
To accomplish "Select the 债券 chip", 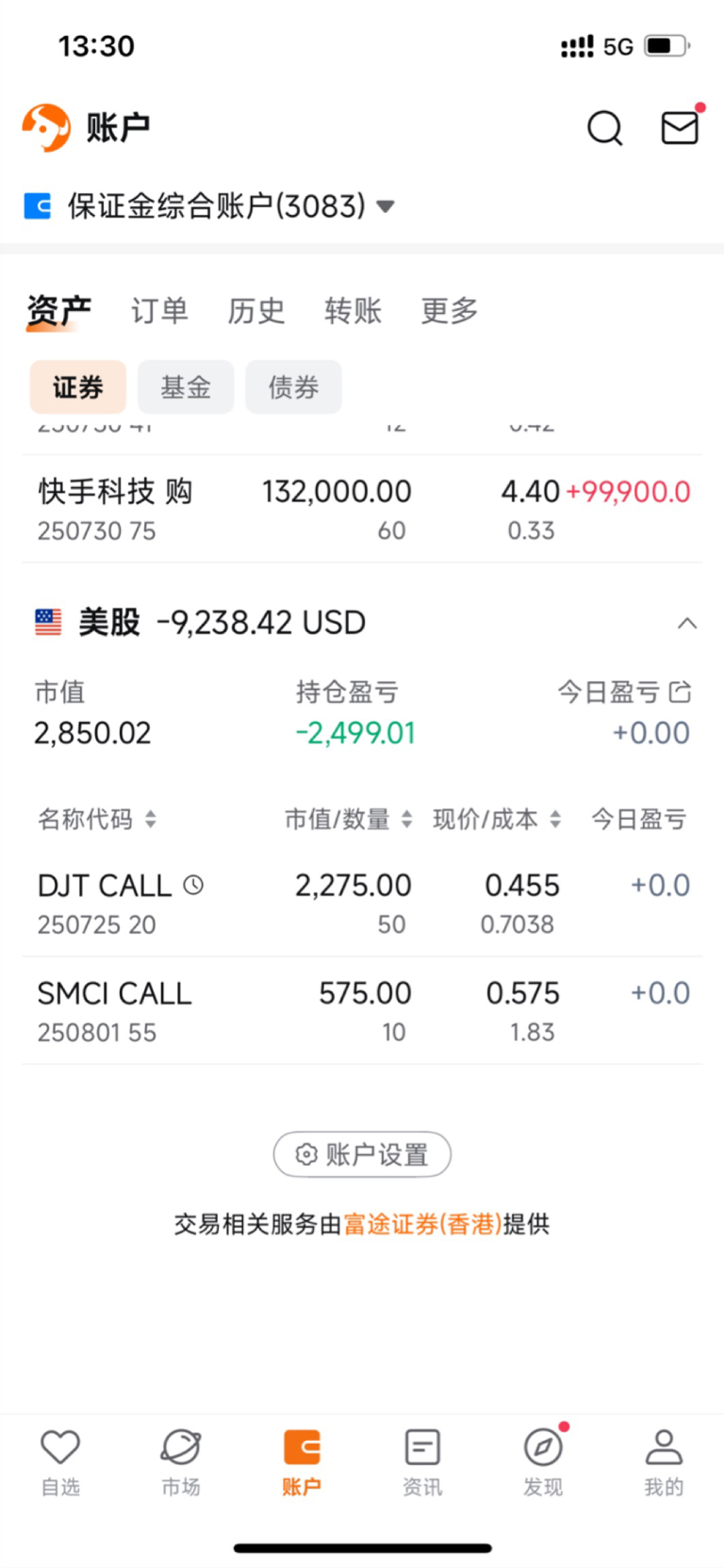I will tap(293, 387).
